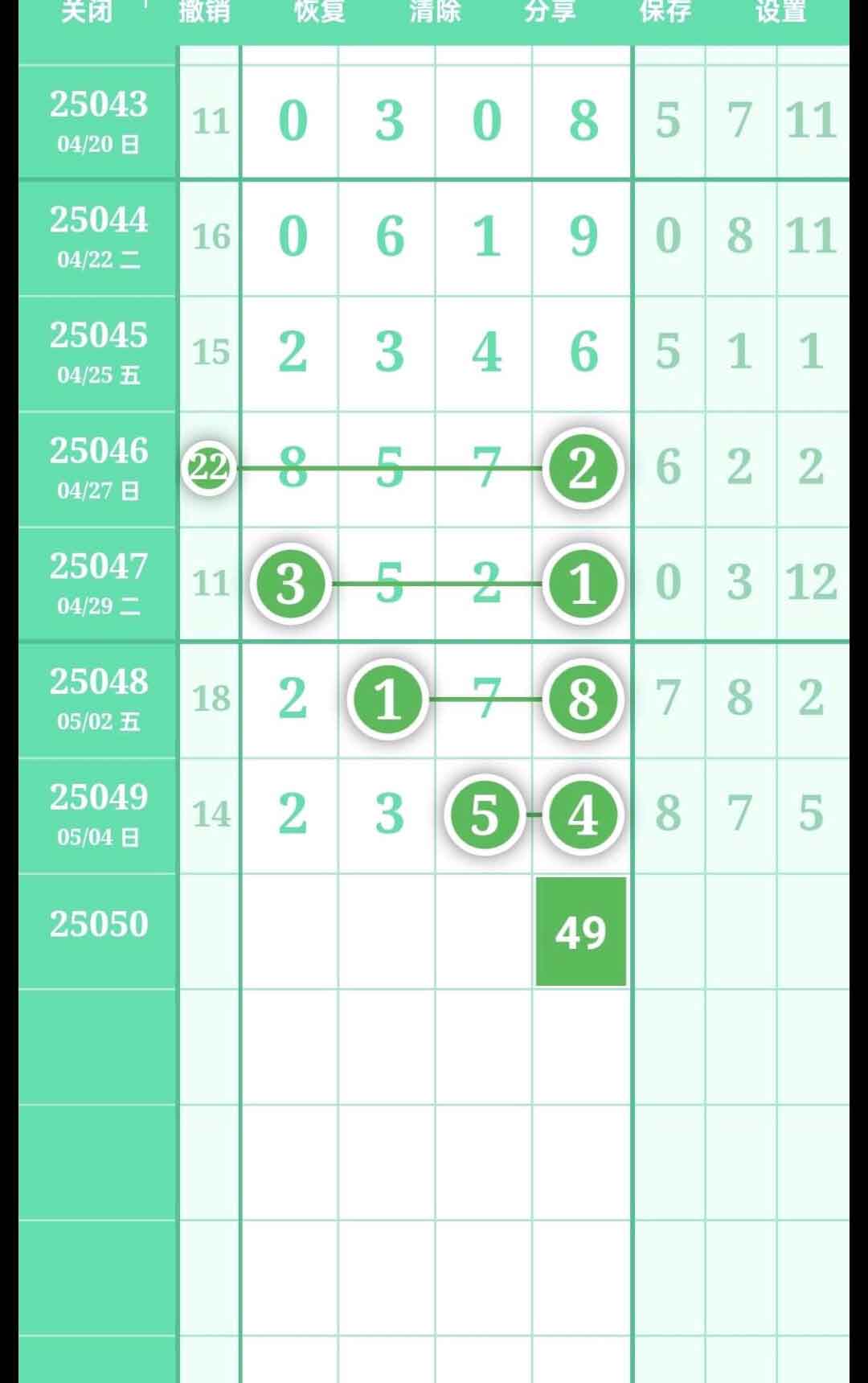Select the highlighted 49 cell in row 25050
The width and height of the screenshot is (868, 1383).
[x=580, y=933]
